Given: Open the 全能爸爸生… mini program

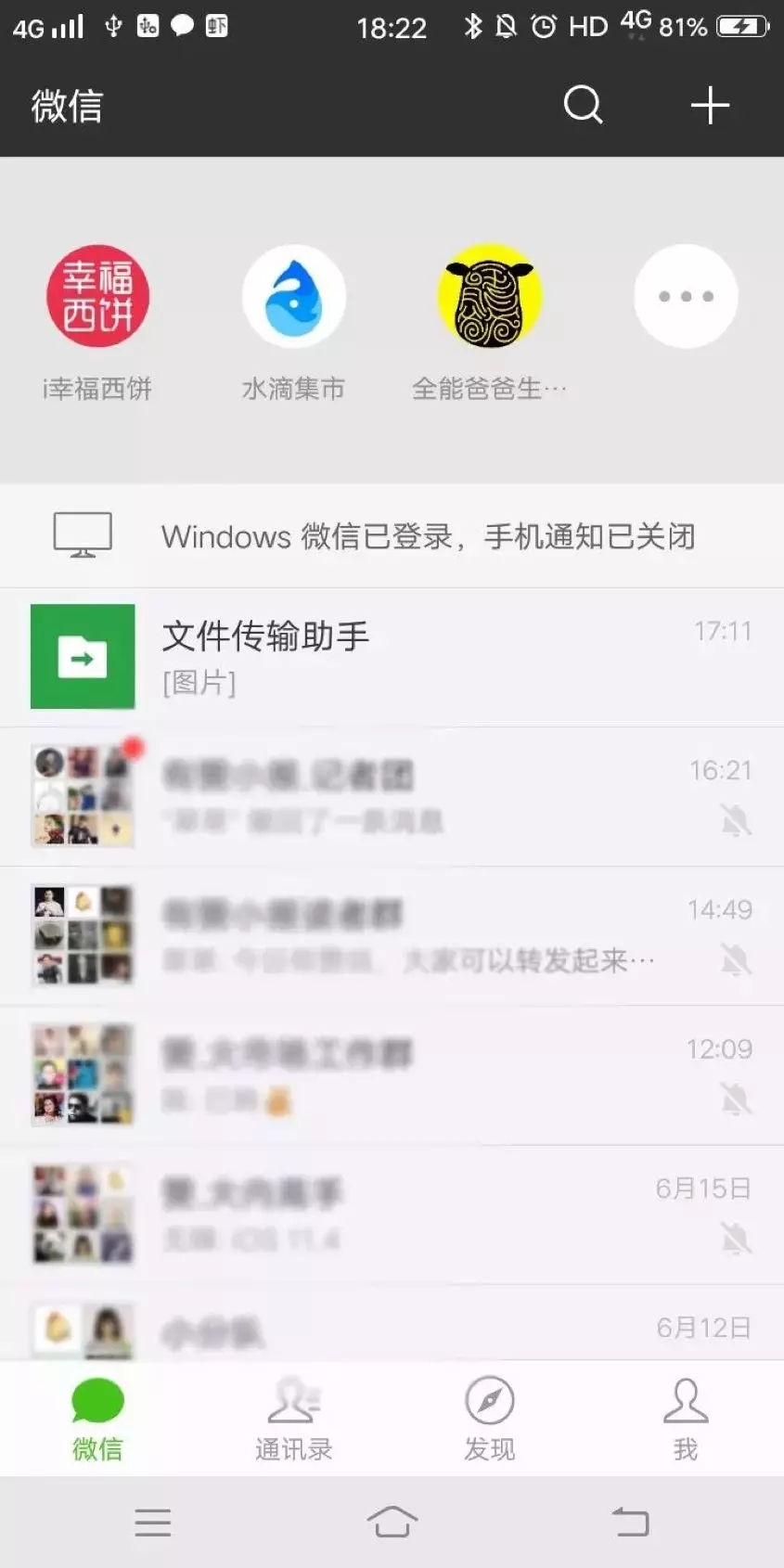Looking at the screenshot, I should click(x=490, y=297).
